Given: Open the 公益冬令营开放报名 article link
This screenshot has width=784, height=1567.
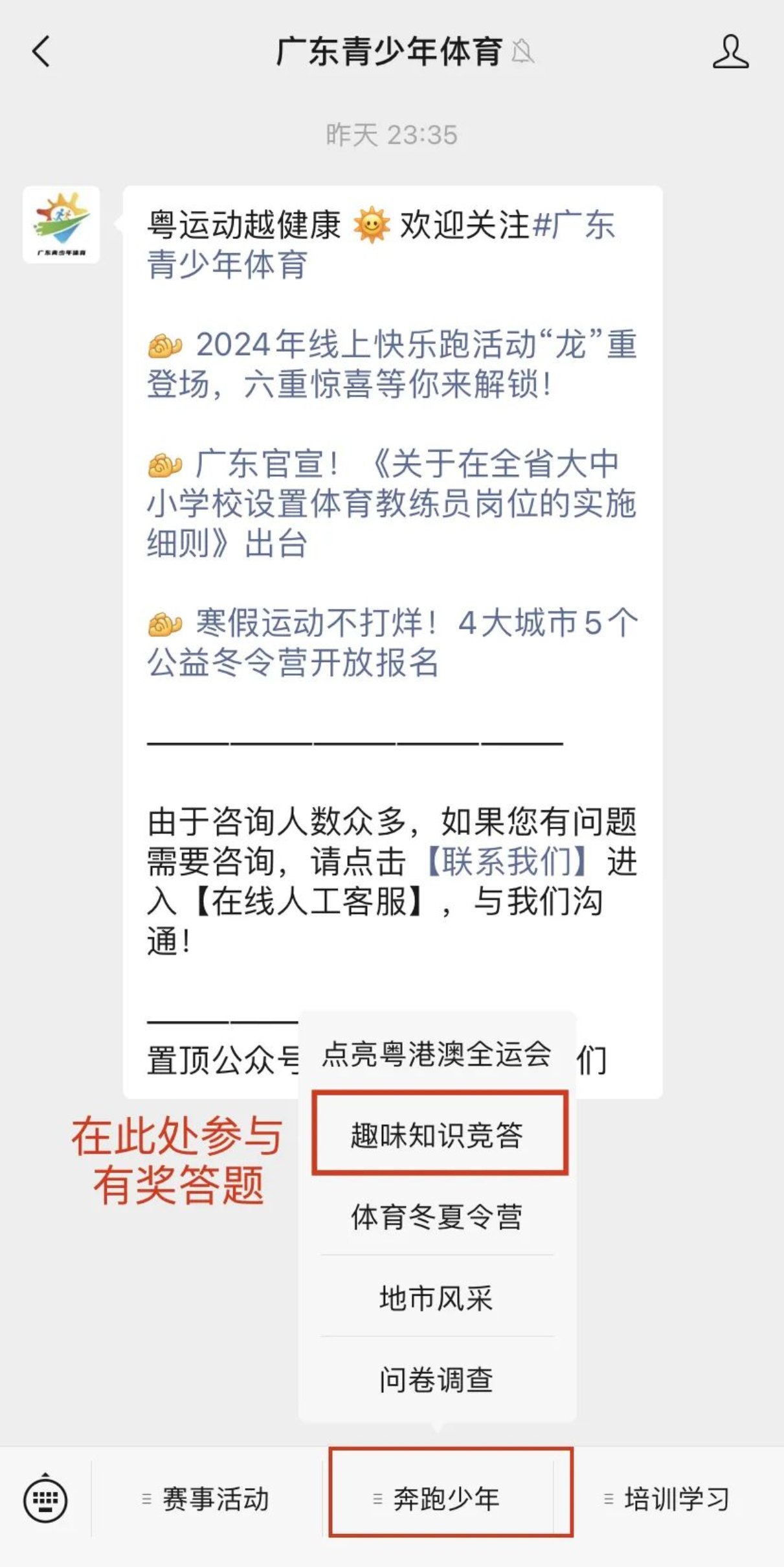Looking at the screenshot, I should point(392,643).
